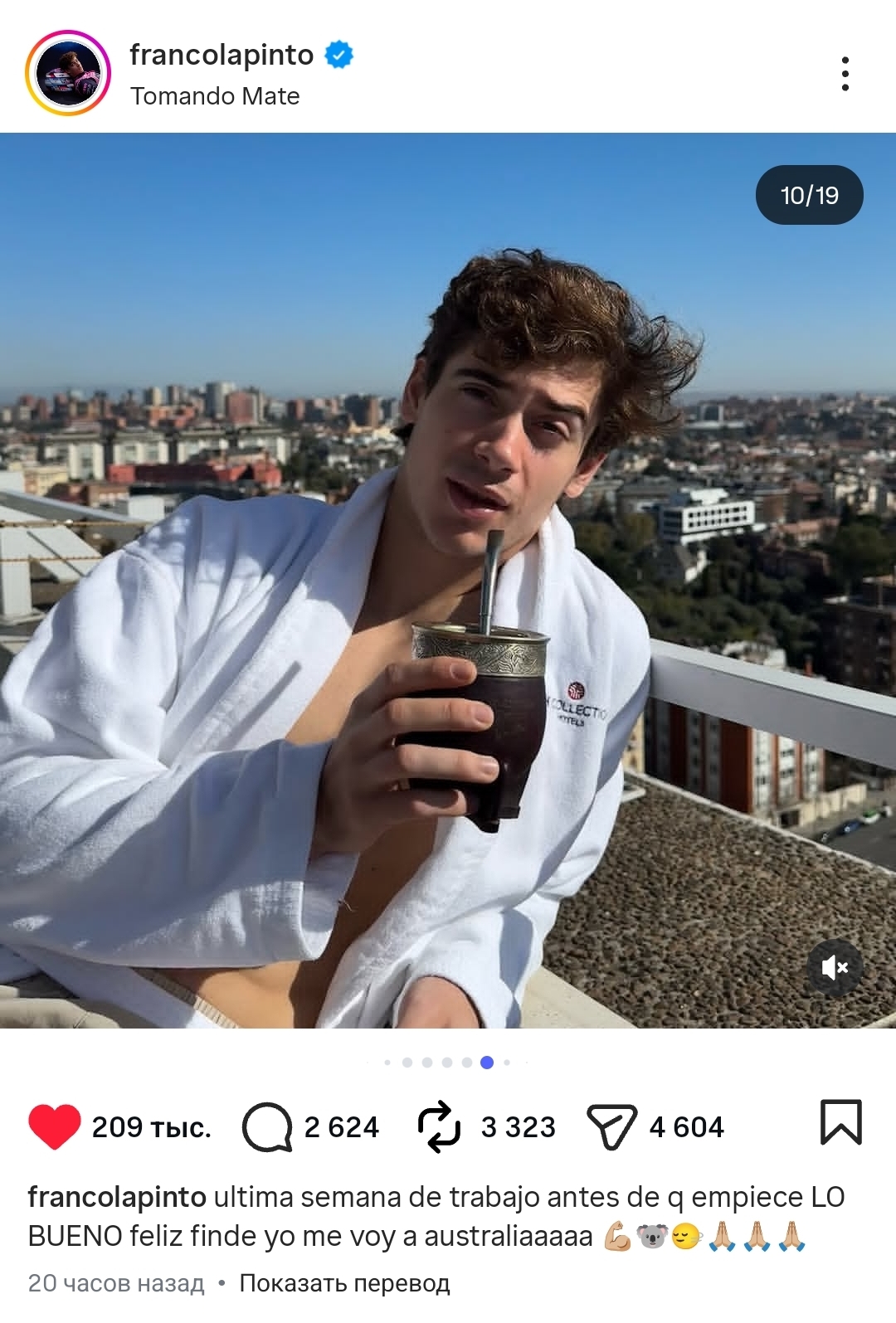Viewport: 896px width, 1323px height.
Task: Open the francolapinto profile username
Action: (222, 55)
